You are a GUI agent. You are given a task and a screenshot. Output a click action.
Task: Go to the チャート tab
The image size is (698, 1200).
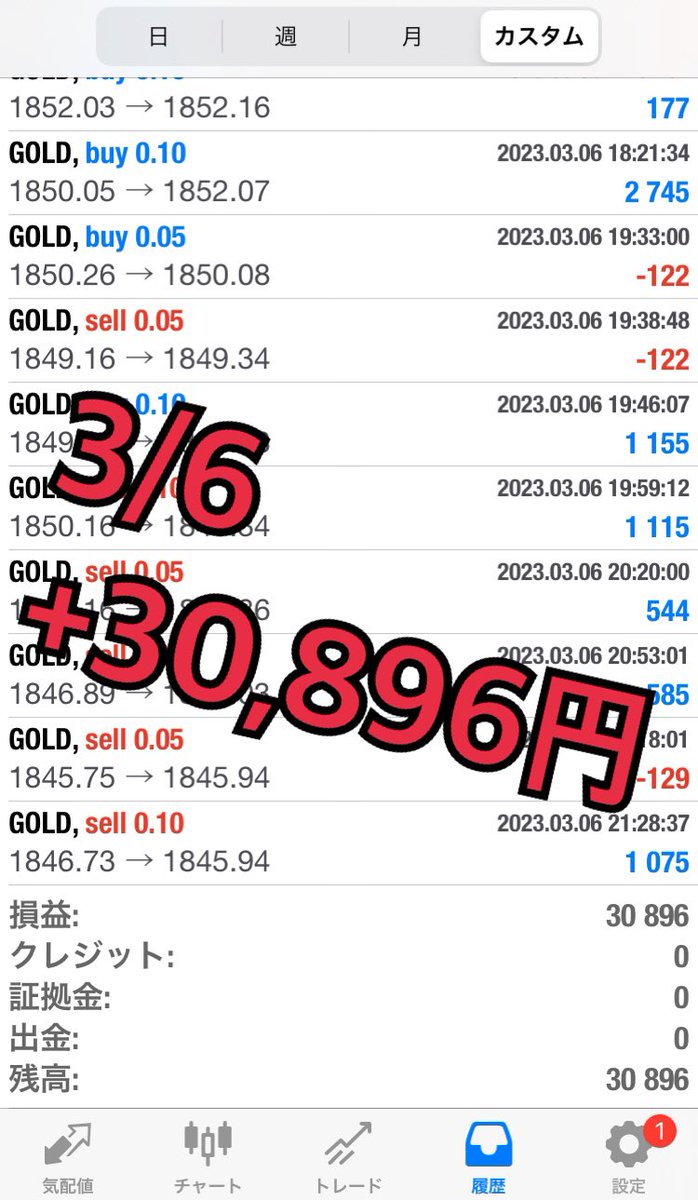[x=208, y=1158]
